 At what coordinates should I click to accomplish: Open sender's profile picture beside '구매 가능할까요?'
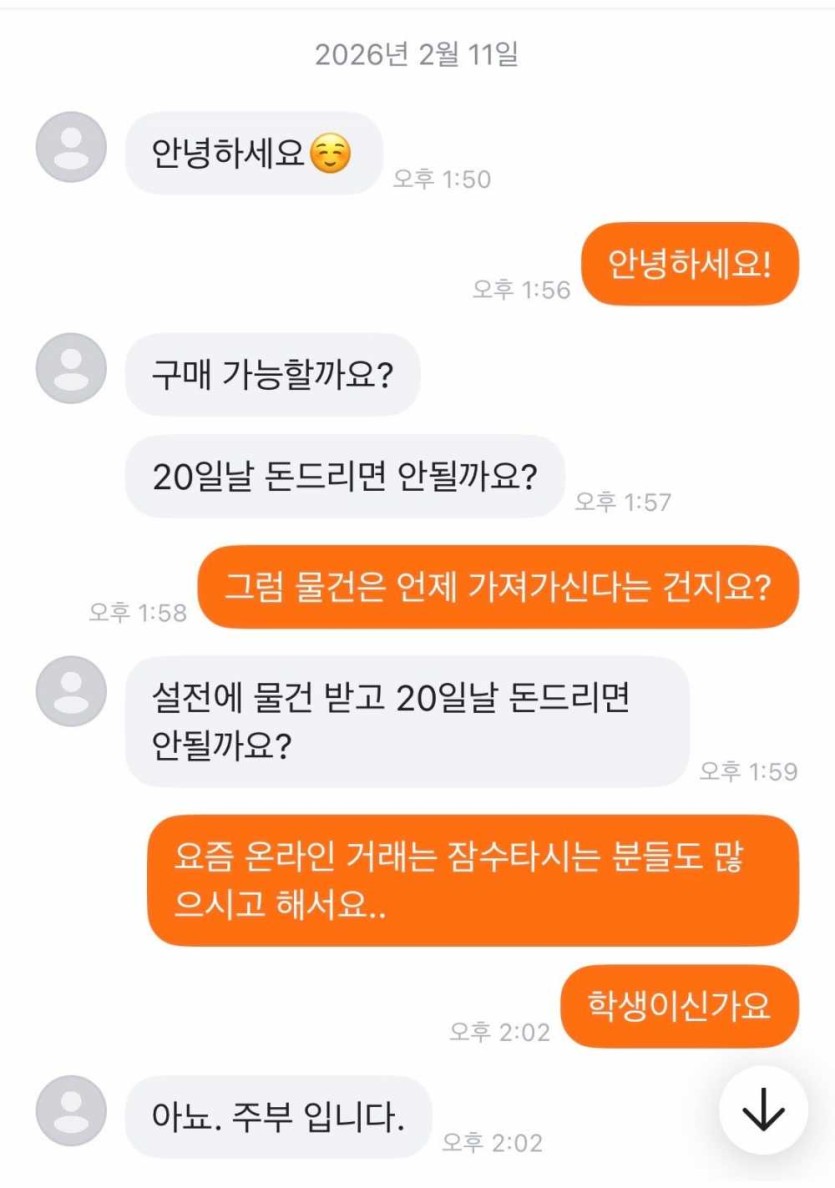71,368
